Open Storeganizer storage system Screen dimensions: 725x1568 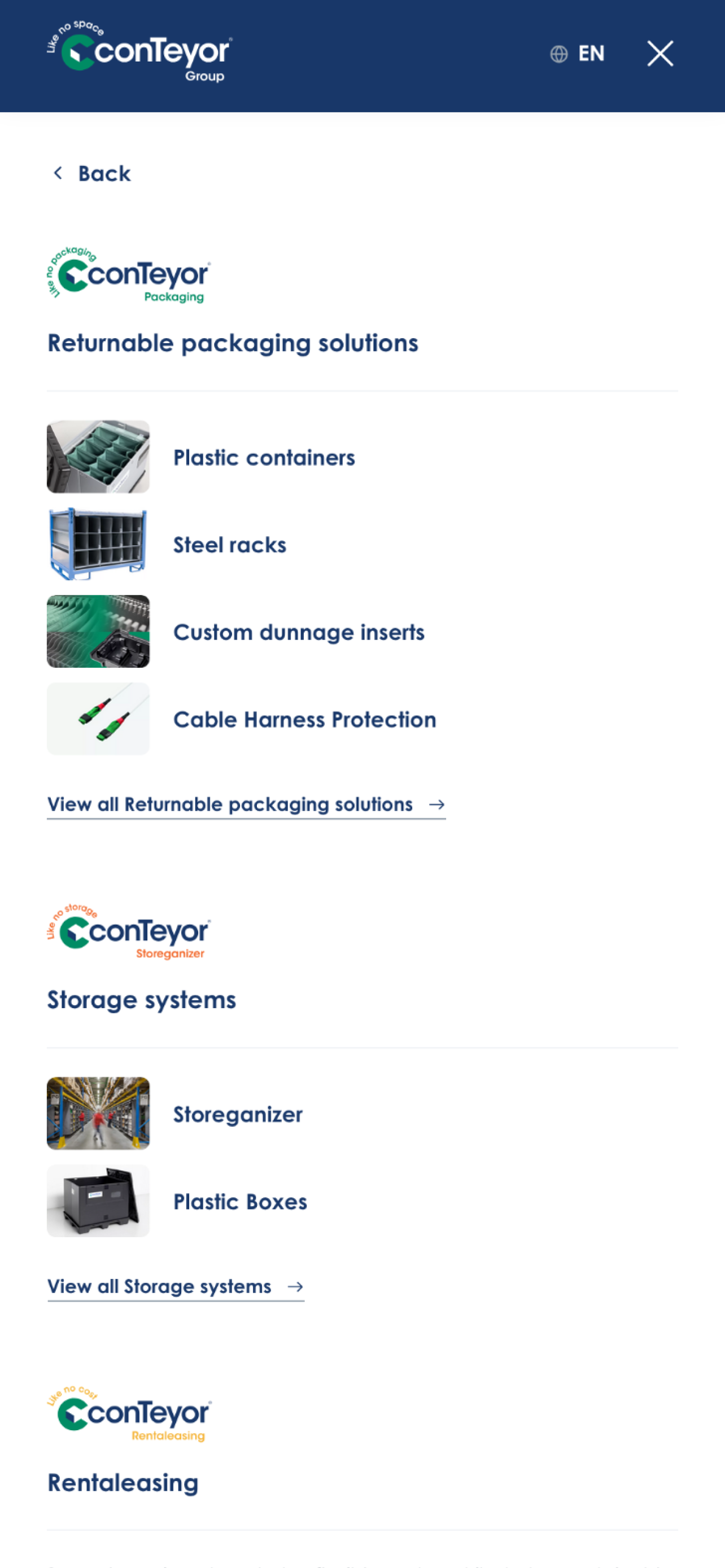pyautogui.click(x=237, y=1114)
